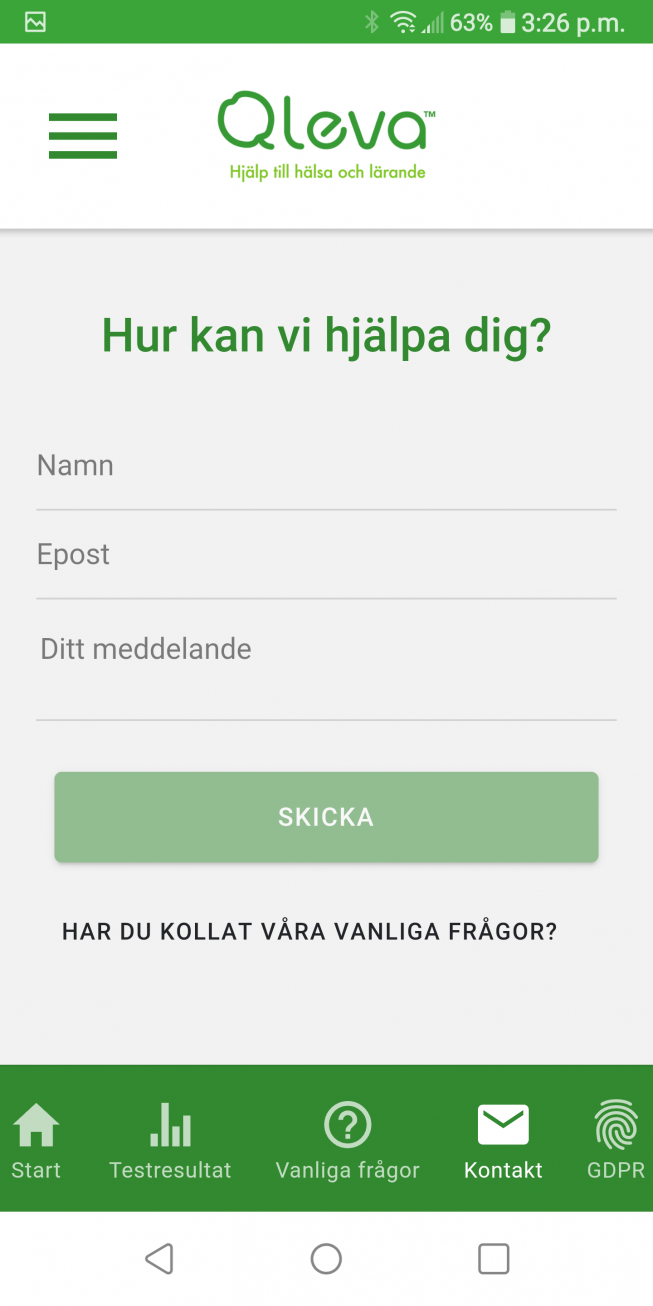Tap the system back button
This screenshot has height=1306, width=653.
click(160, 1258)
